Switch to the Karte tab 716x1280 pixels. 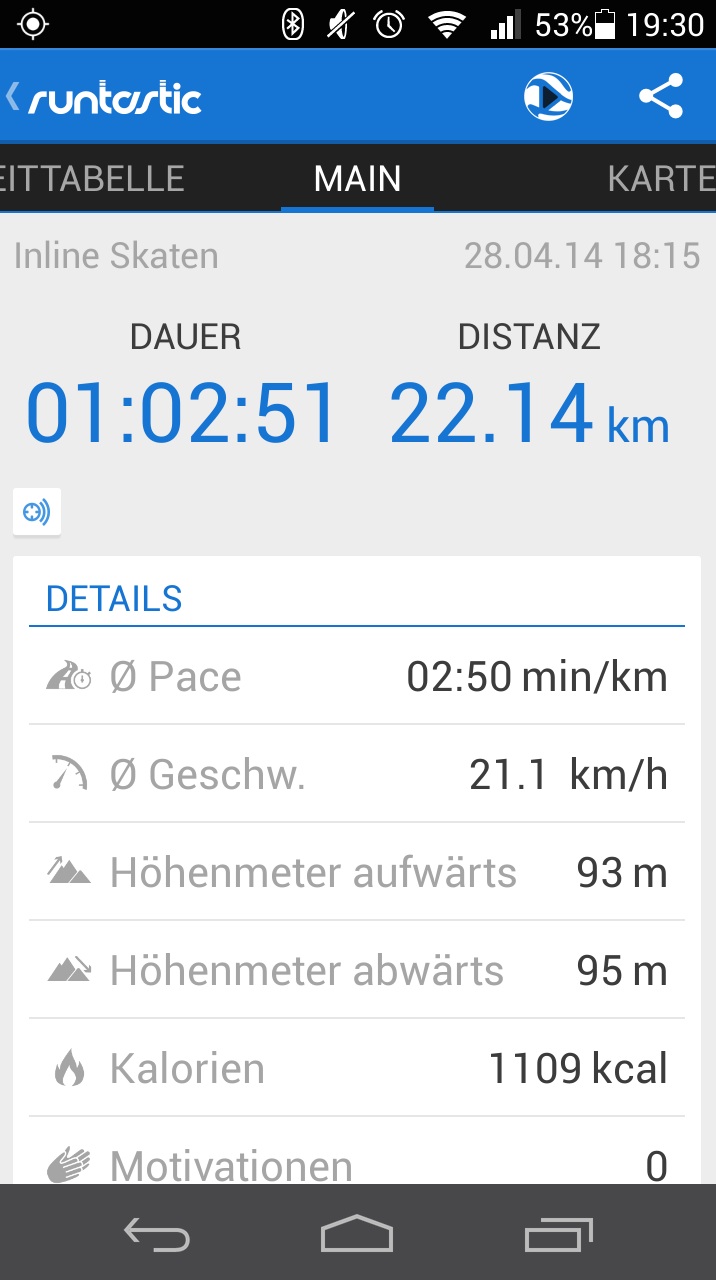click(x=661, y=178)
